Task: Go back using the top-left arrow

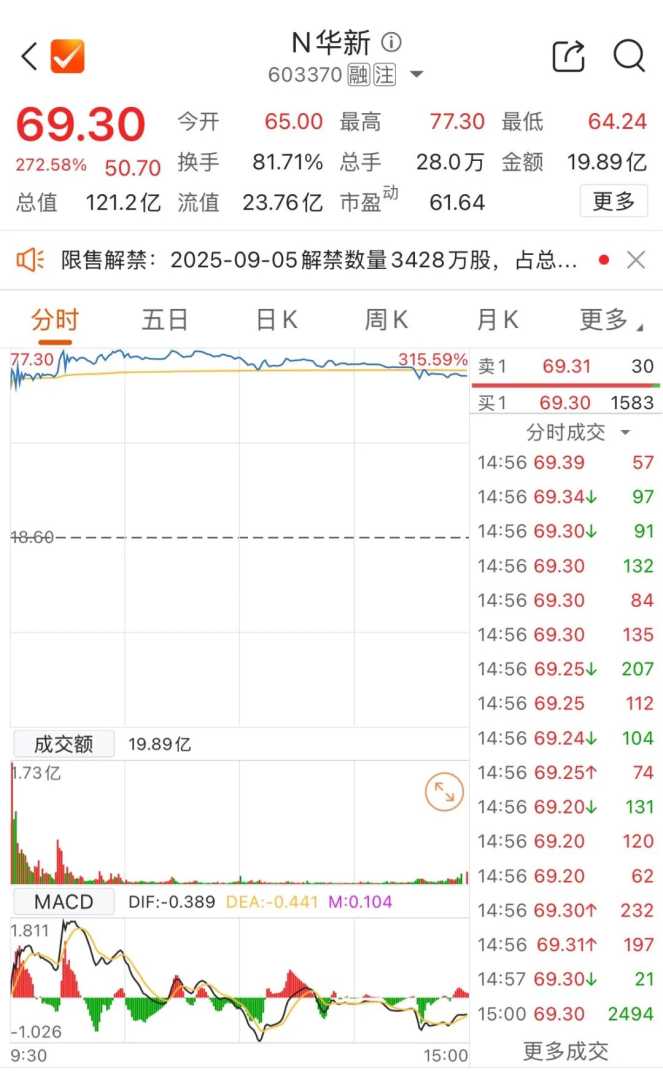Action: click(x=29, y=56)
